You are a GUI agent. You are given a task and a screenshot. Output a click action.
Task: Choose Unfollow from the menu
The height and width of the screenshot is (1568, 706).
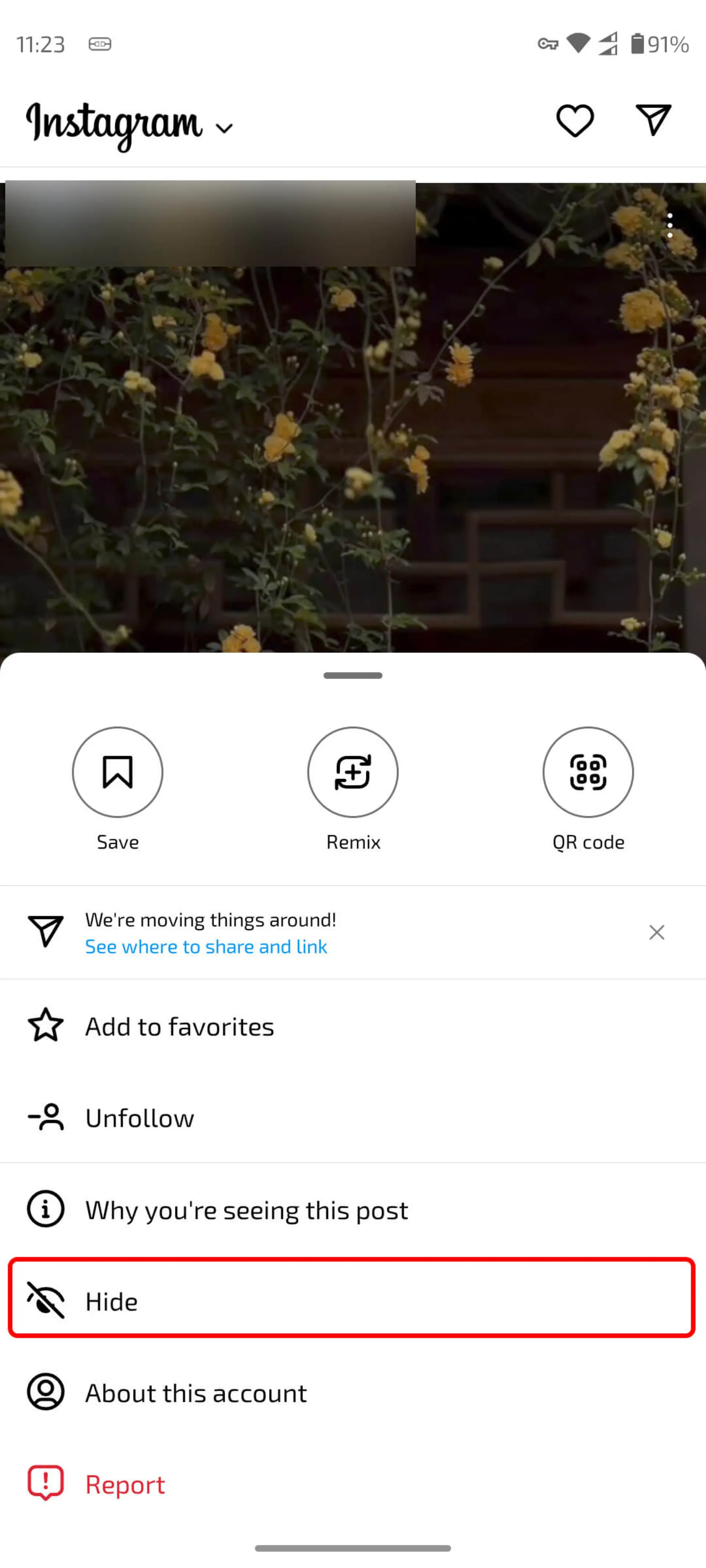[x=353, y=1117]
